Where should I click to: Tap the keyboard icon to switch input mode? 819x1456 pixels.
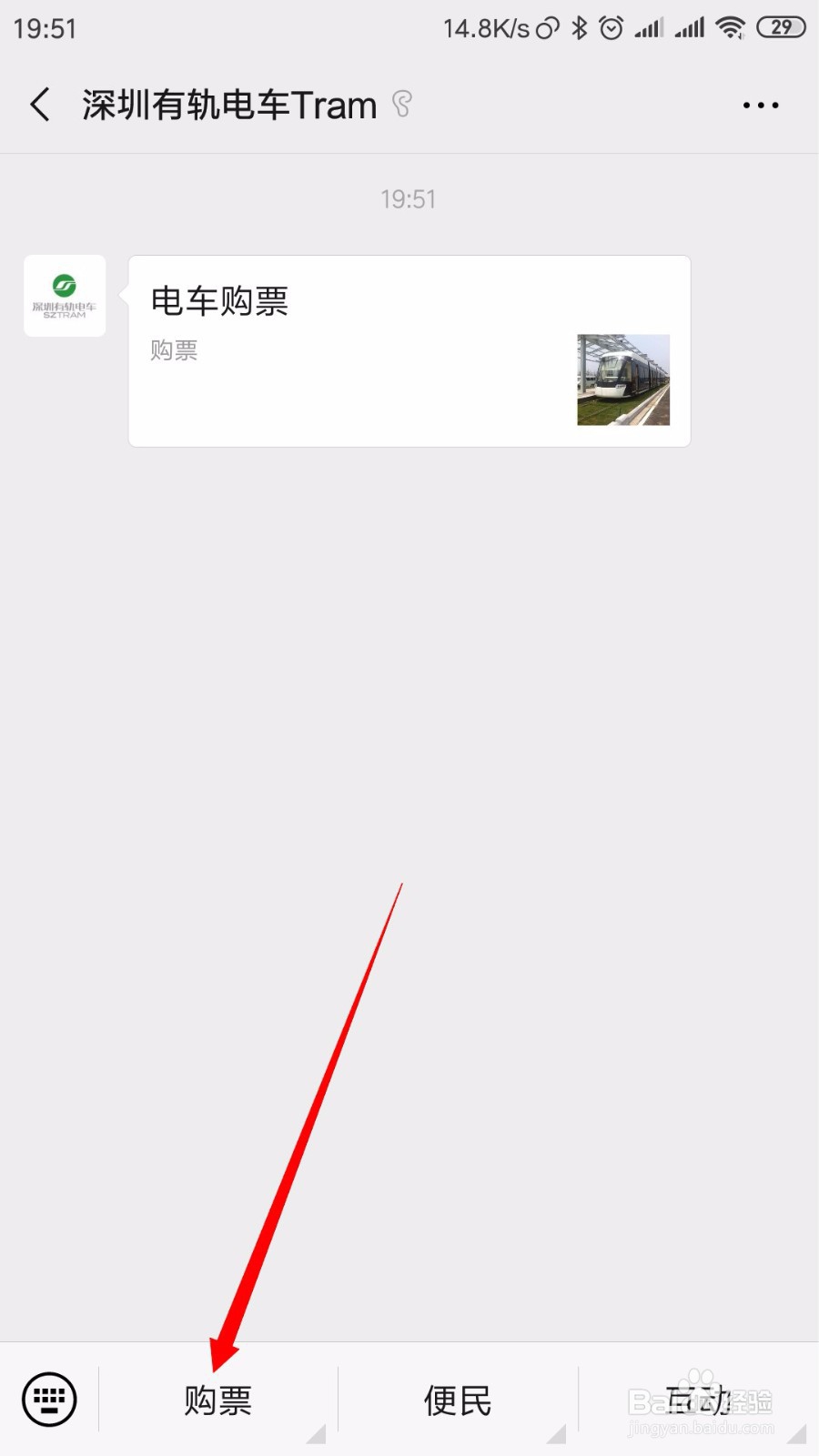click(x=47, y=1400)
